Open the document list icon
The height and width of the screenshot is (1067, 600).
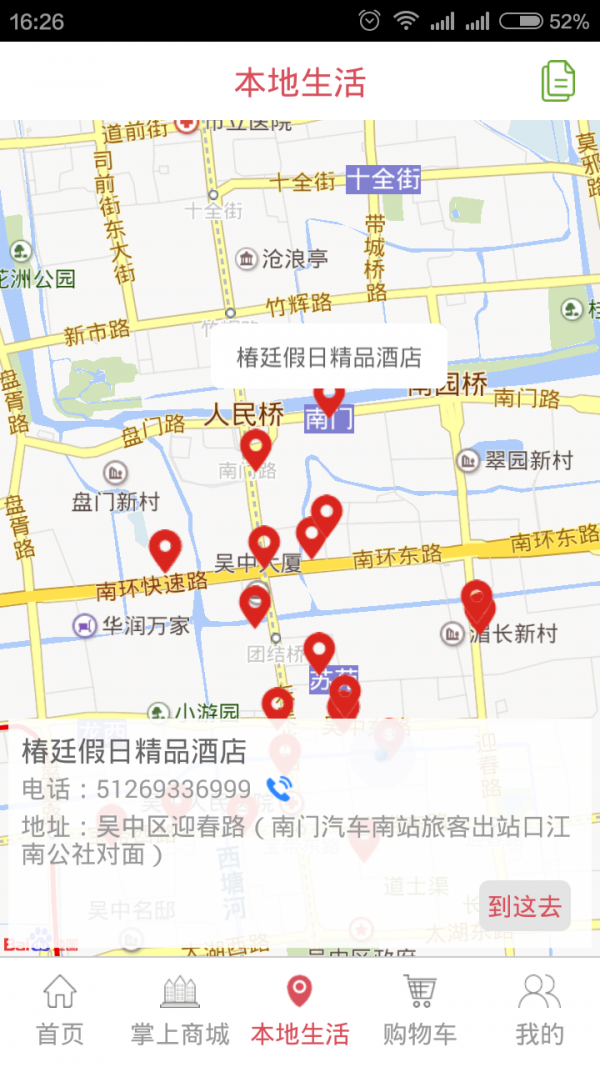click(558, 81)
